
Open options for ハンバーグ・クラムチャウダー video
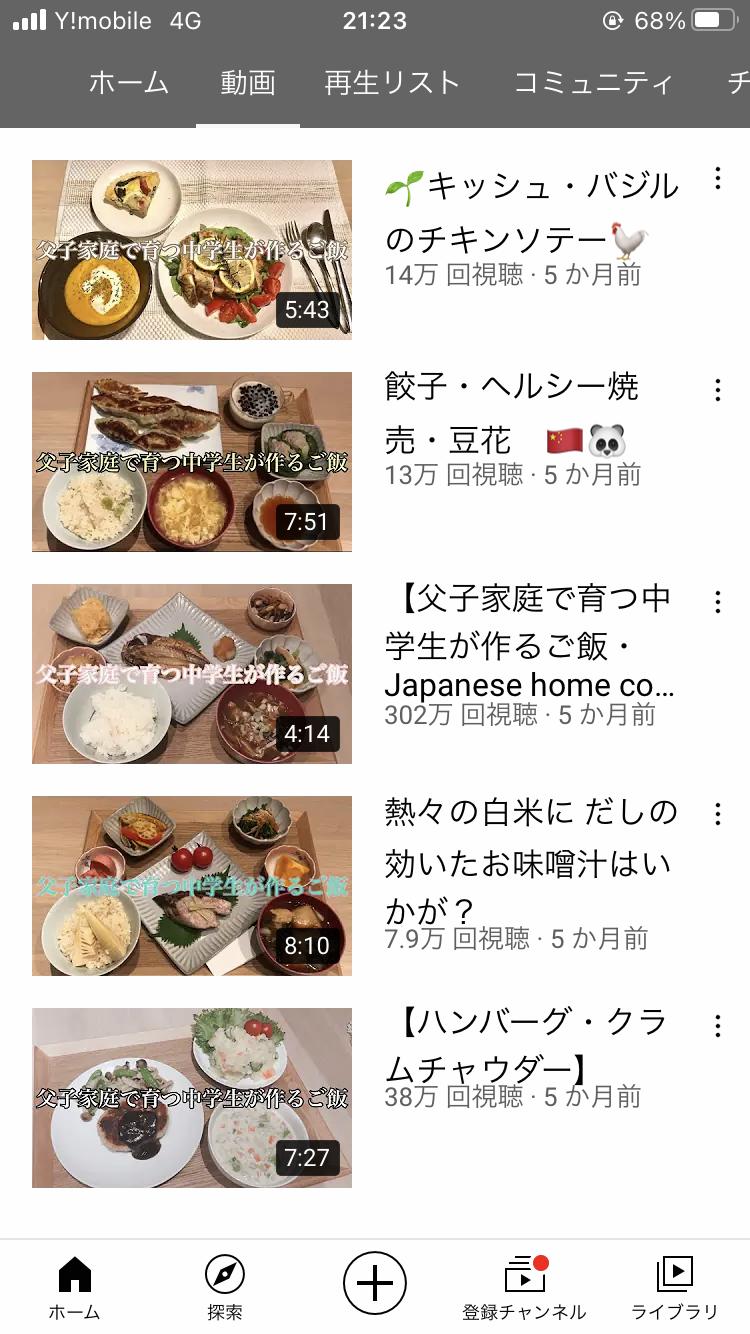point(717,1026)
